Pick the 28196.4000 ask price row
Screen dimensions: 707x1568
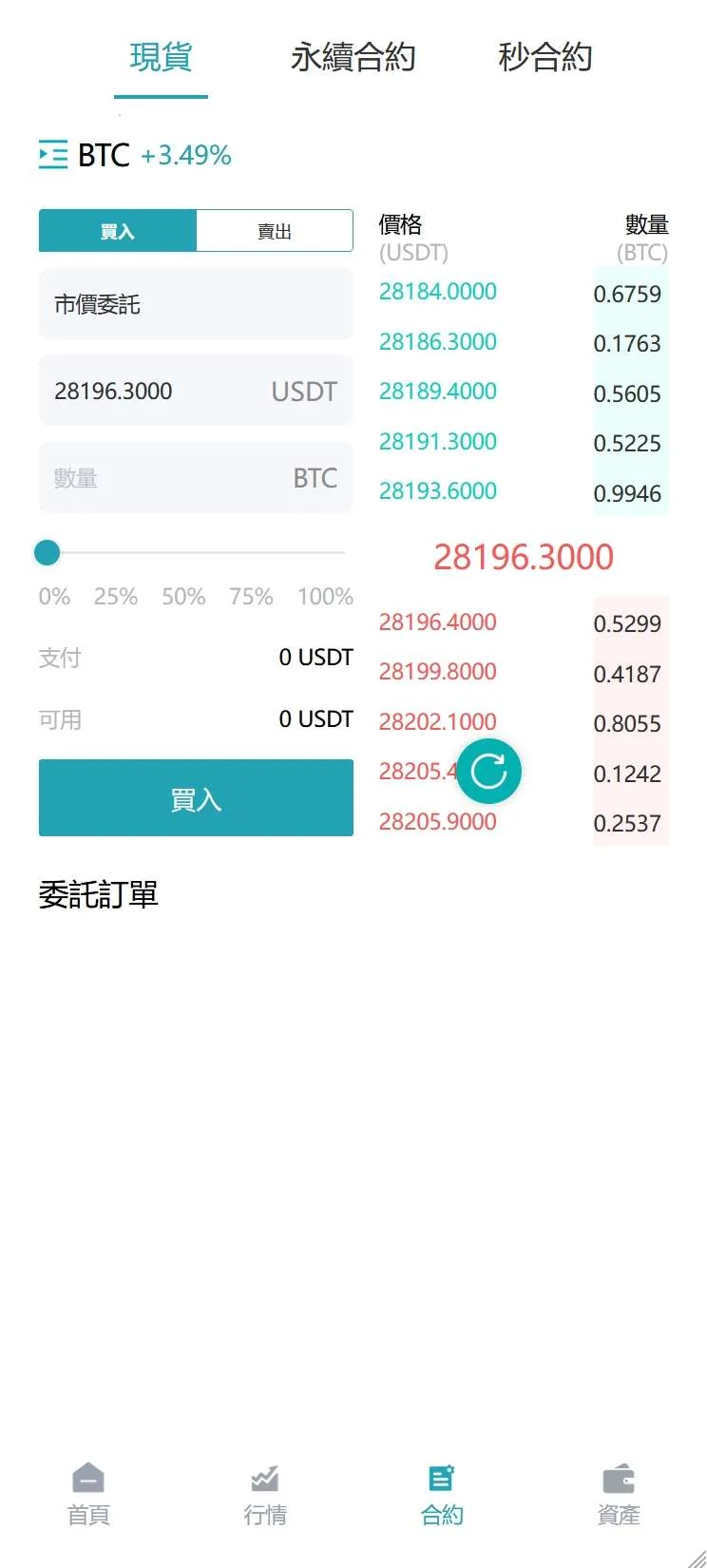(438, 622)
